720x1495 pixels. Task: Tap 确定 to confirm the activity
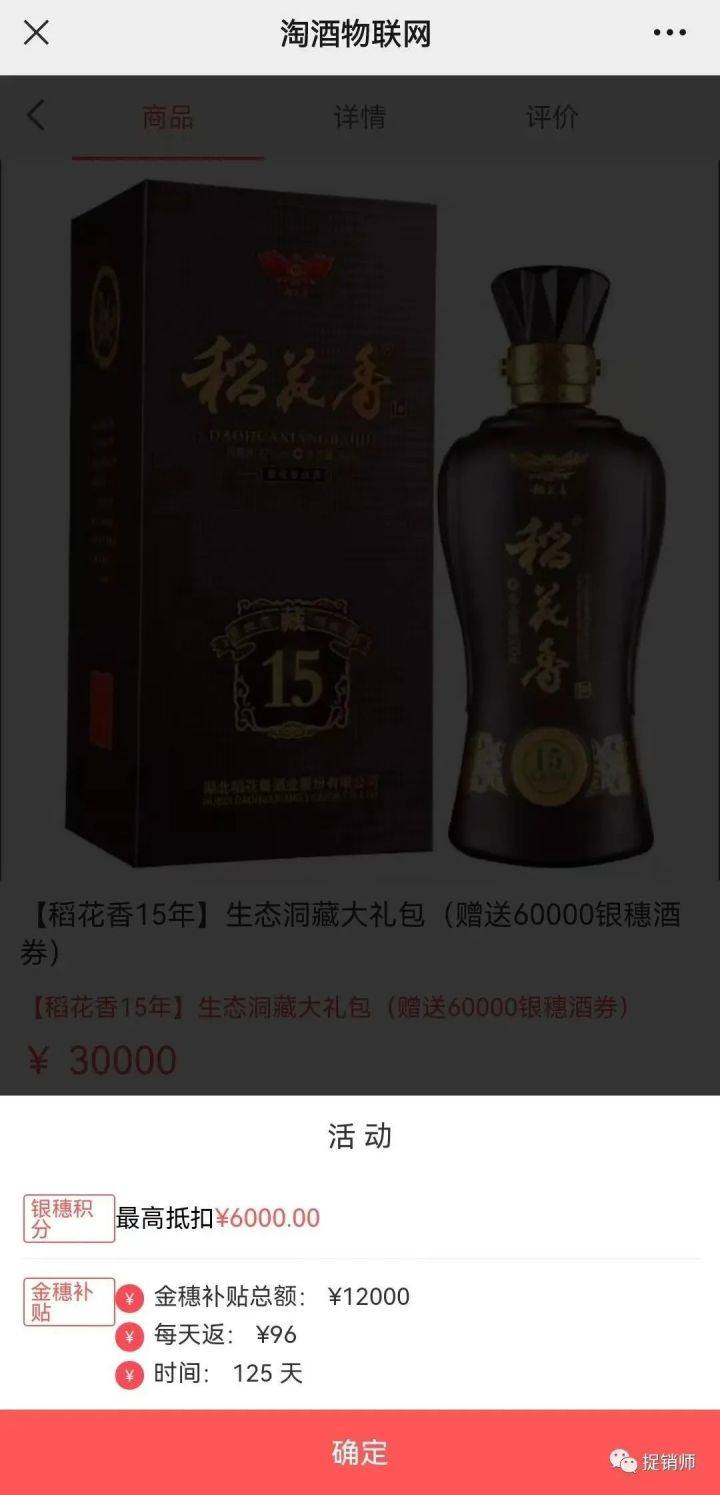(359, 1452)
